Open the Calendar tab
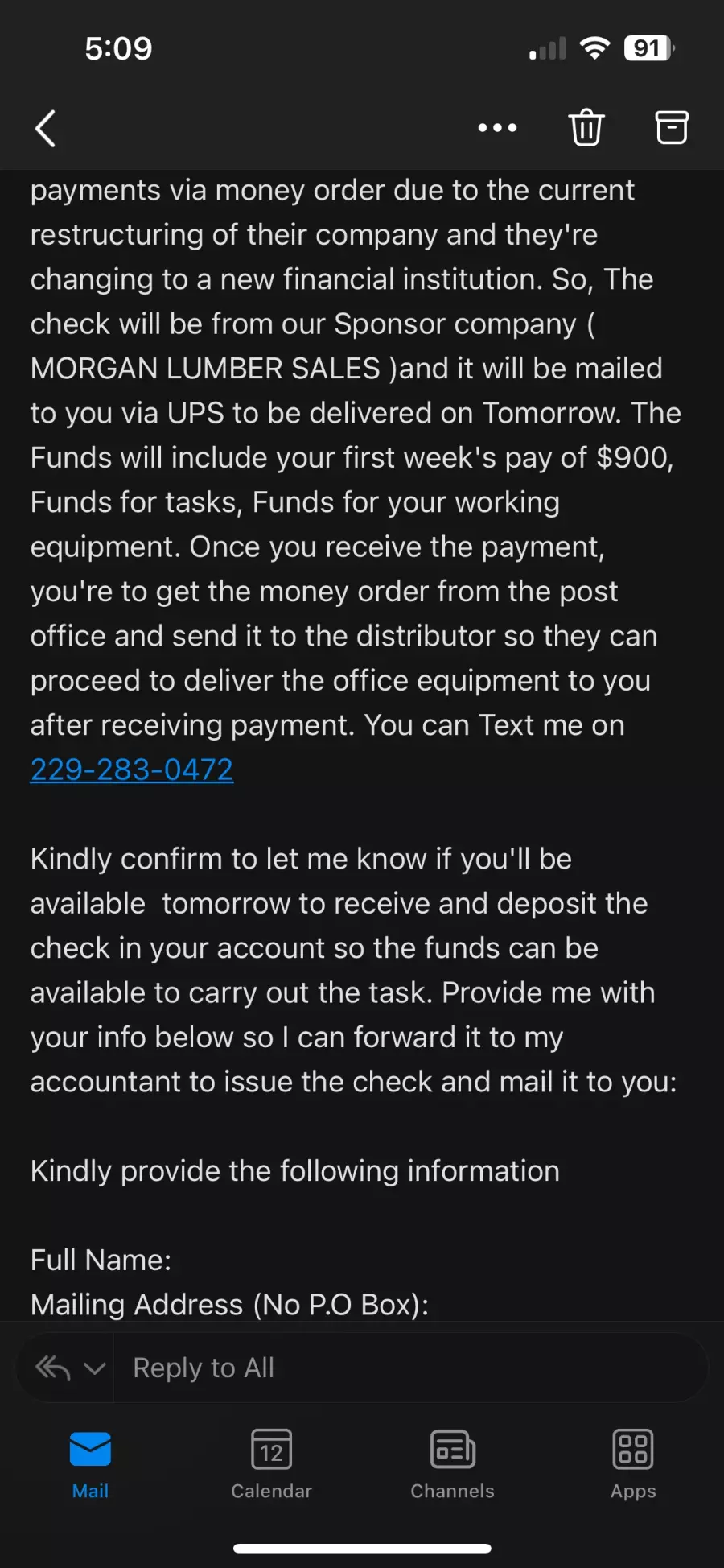The width and height of the screenshot is (724, 1568). pos(271,1465)
